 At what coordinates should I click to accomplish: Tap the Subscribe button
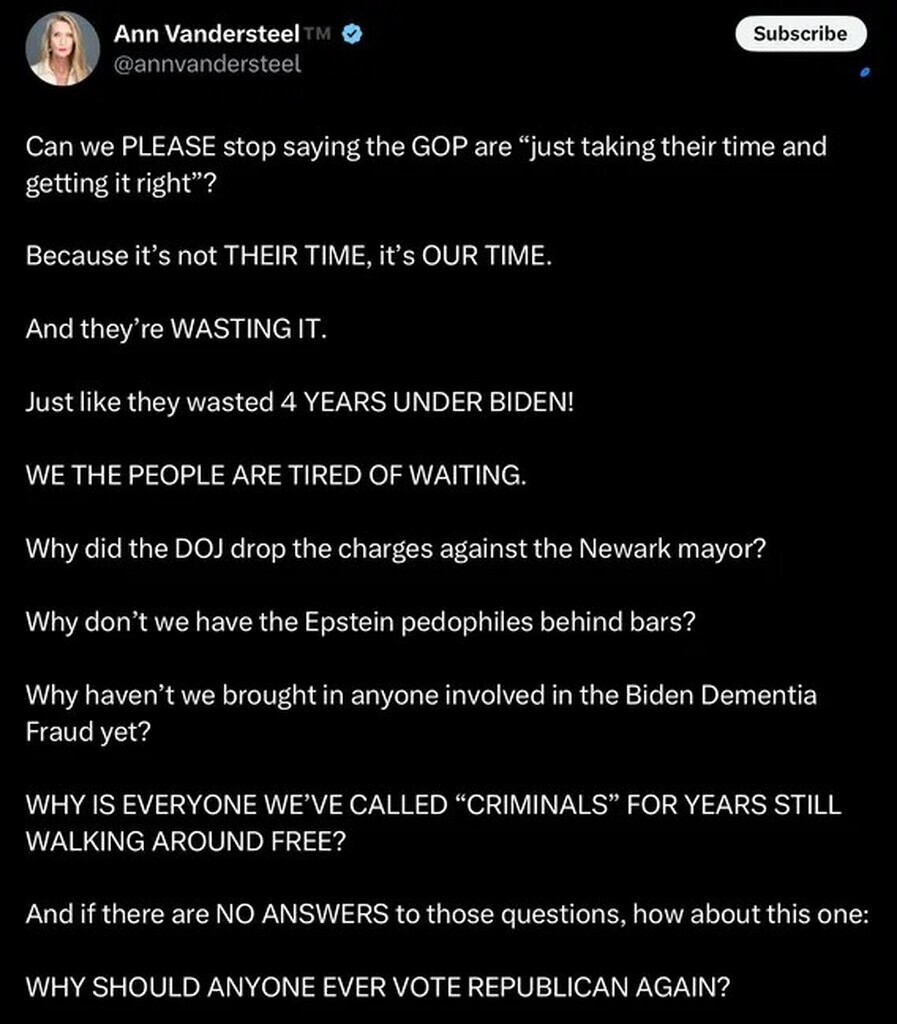pos(800,34)
